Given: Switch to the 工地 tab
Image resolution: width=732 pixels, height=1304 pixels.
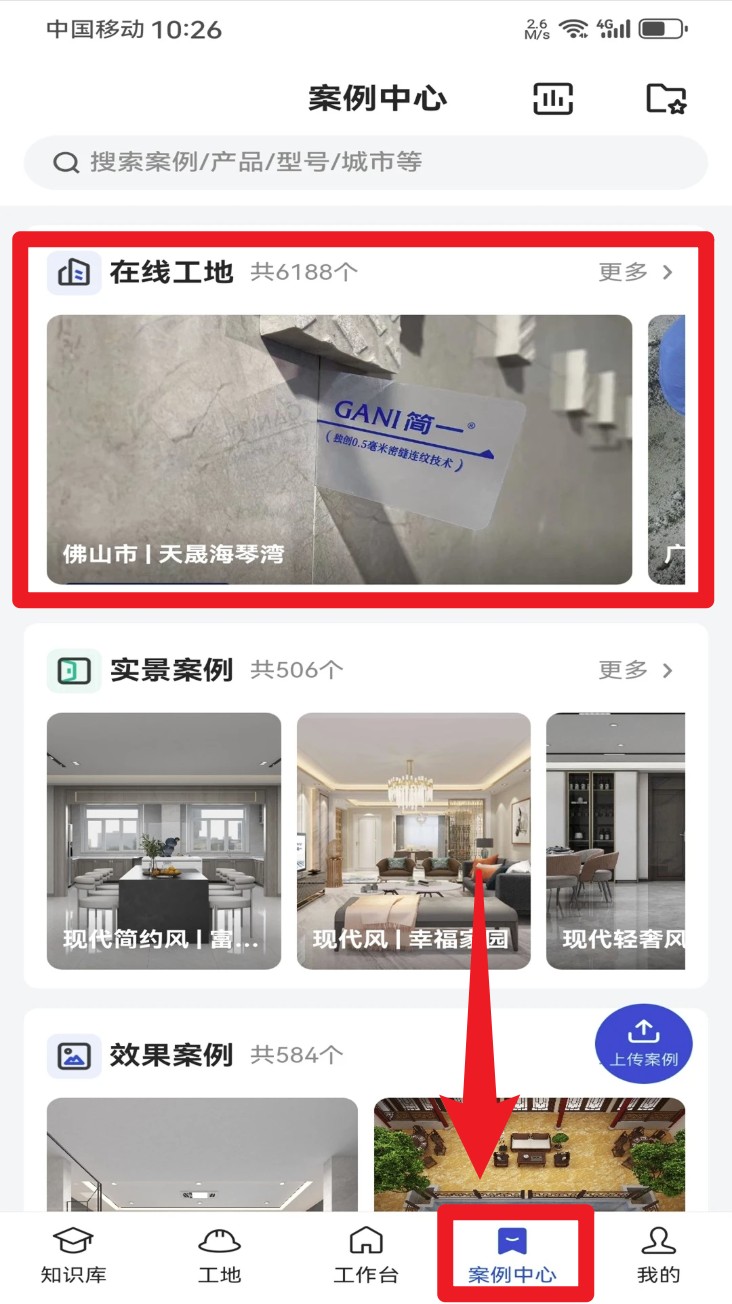Looking at the screenshot, I should (x=220, y=1256).
